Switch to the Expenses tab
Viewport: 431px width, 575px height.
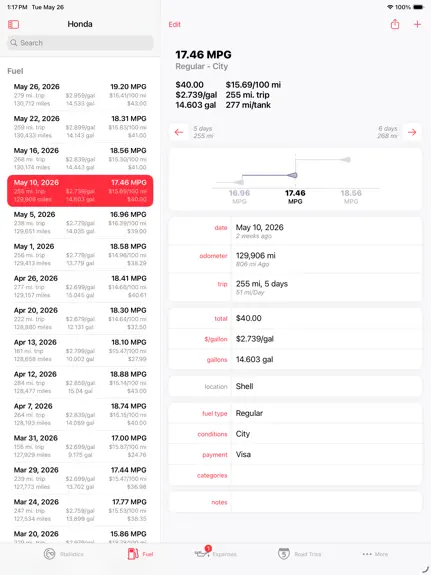[216, 553]
